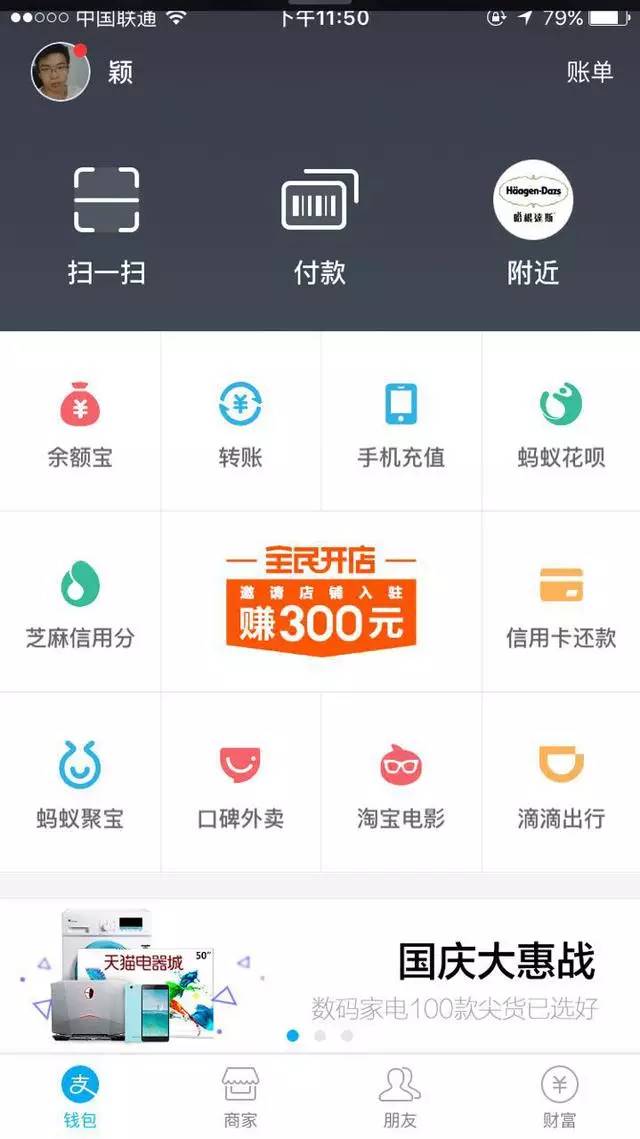Switch to the 财富 tab
The width and height of the screenshot is (640, 1139).
click(559, 1097)
